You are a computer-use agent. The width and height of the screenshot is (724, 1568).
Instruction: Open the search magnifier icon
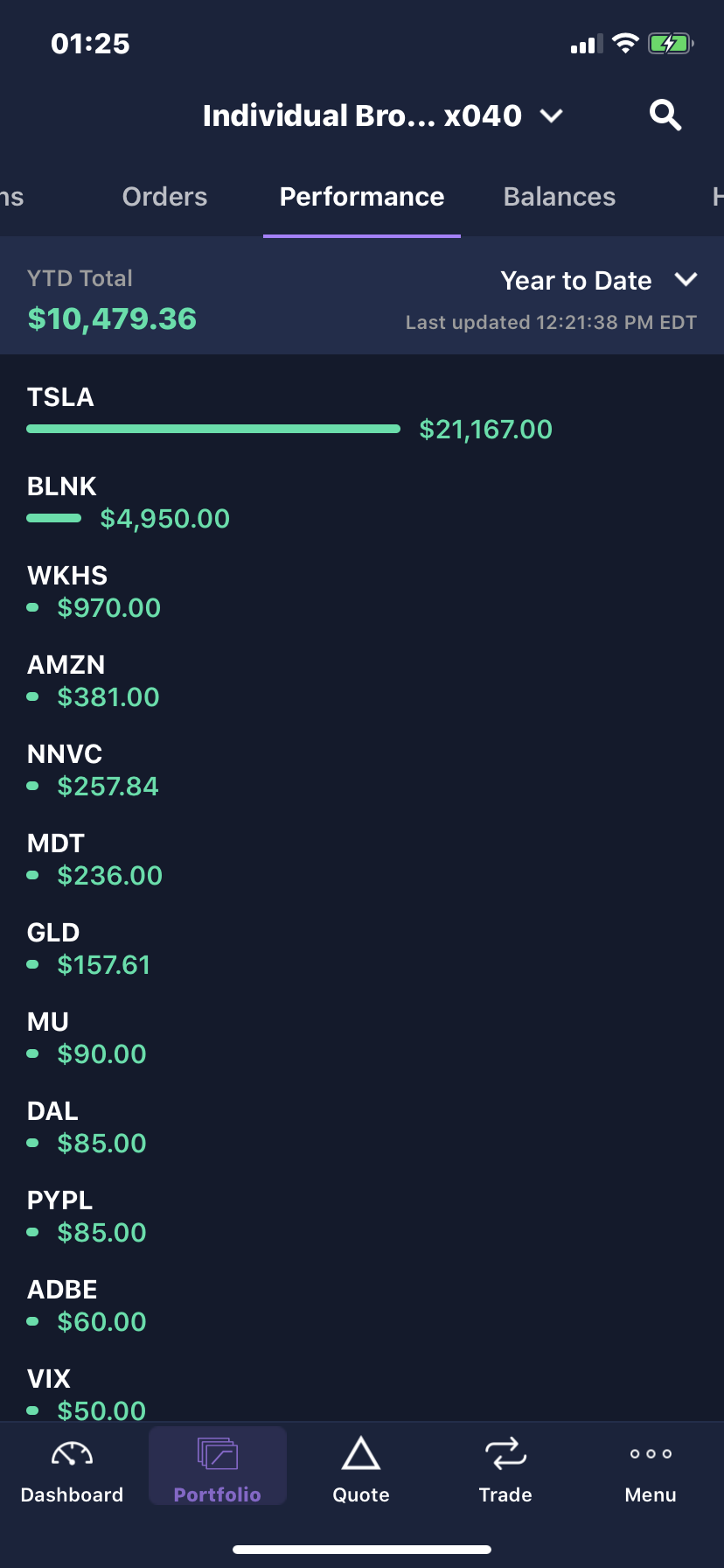(x=665, y=115)
